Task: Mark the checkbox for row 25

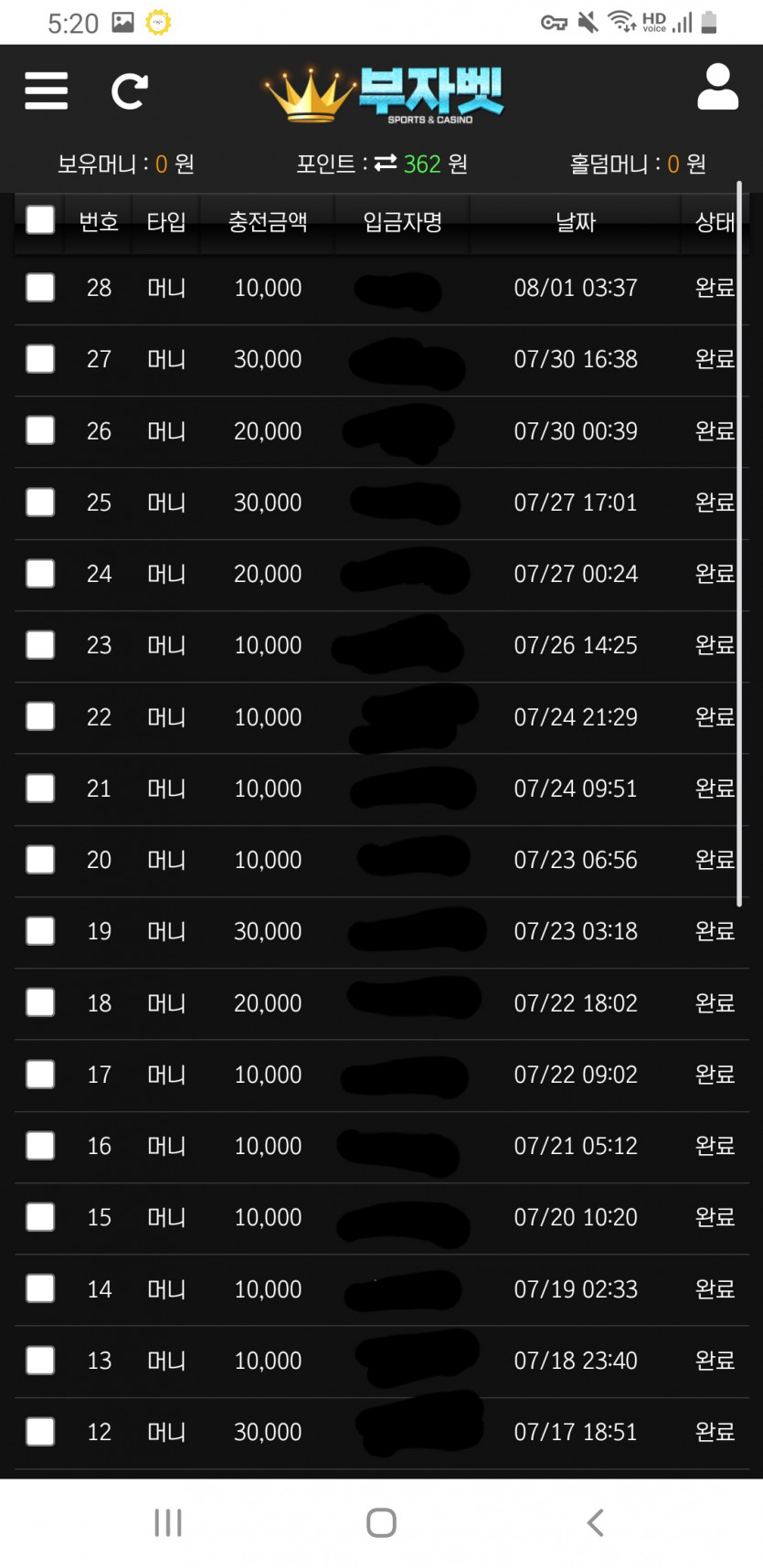Action: (40, 502)
